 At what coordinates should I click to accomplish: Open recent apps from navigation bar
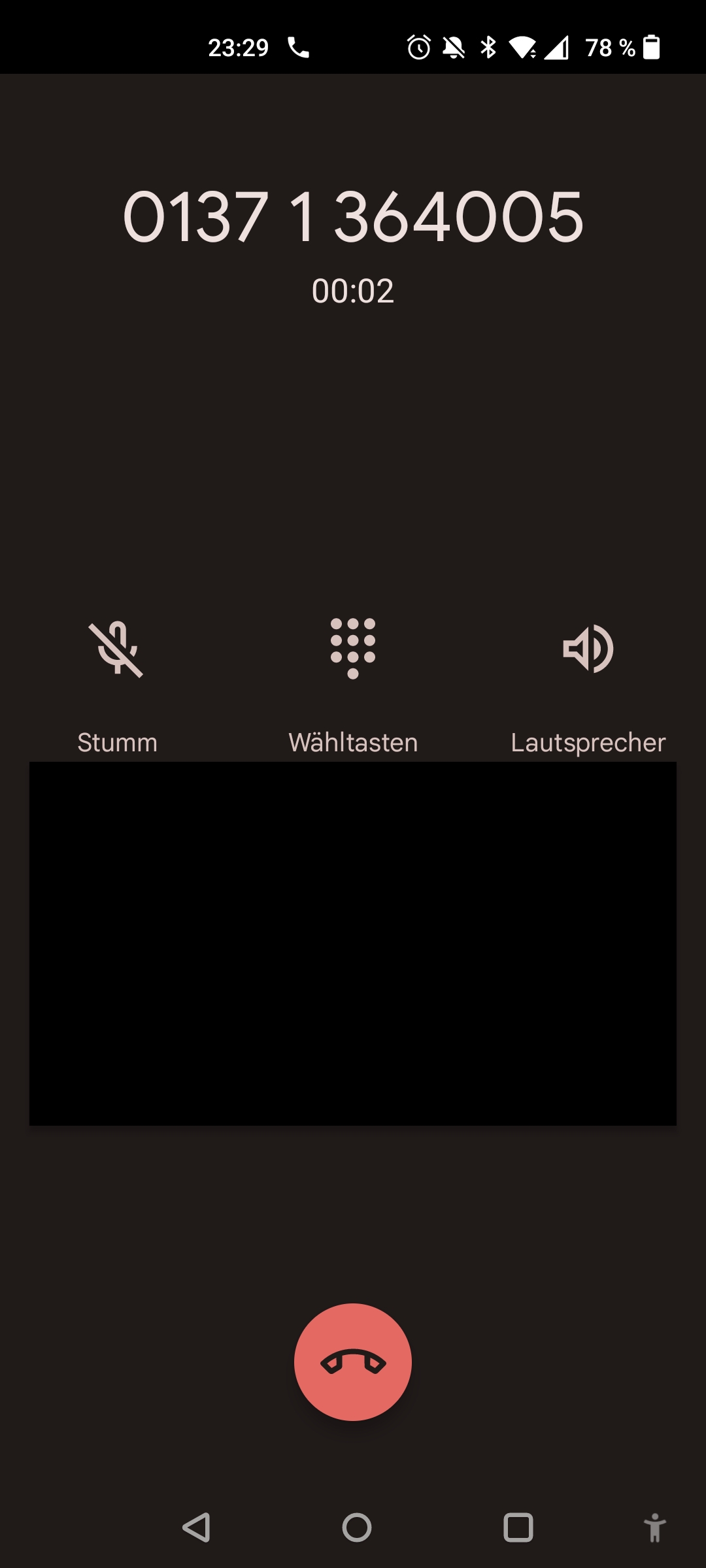point(518,1527)
